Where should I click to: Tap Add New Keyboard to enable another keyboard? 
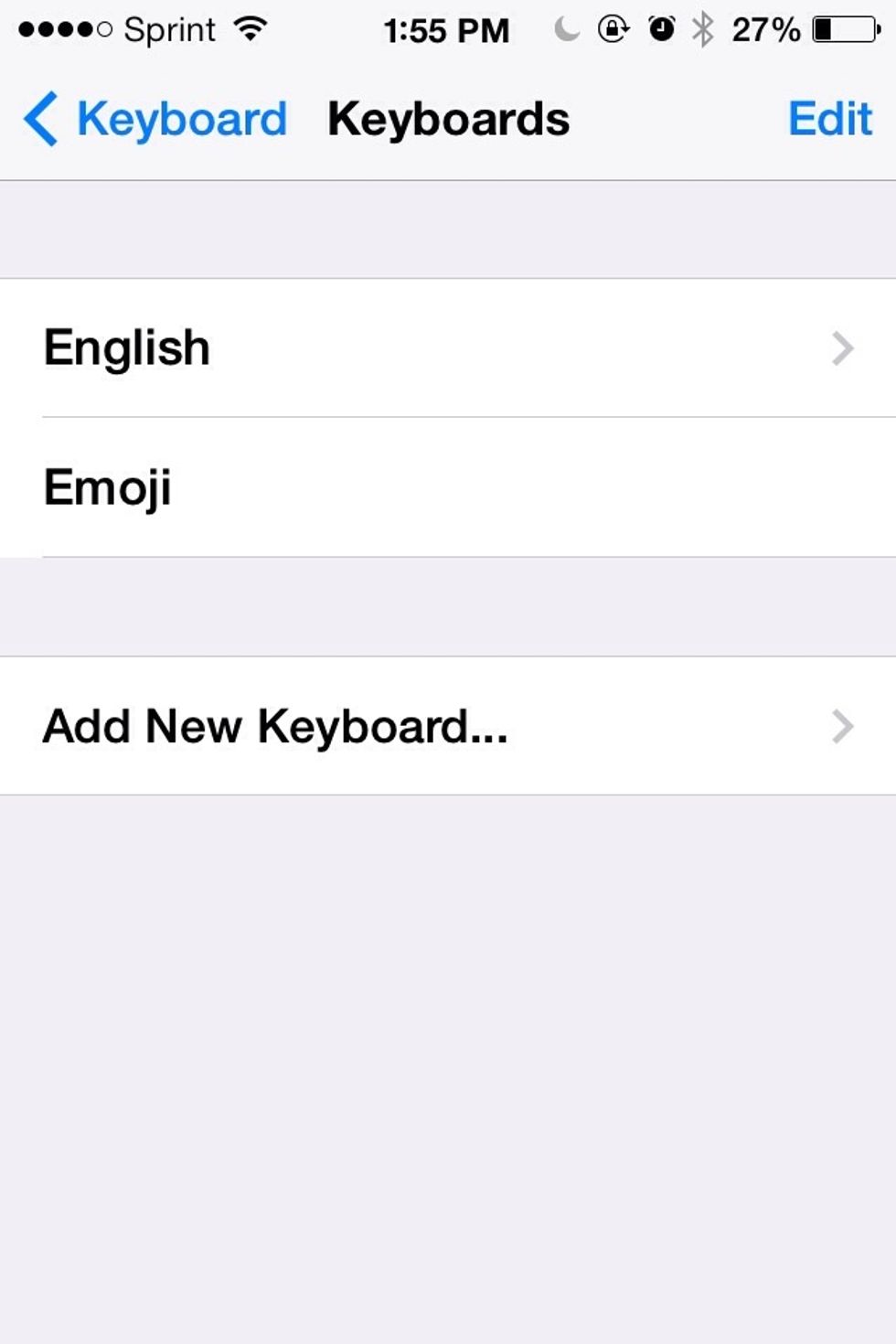pyautogui.click(x=274, y=727)
